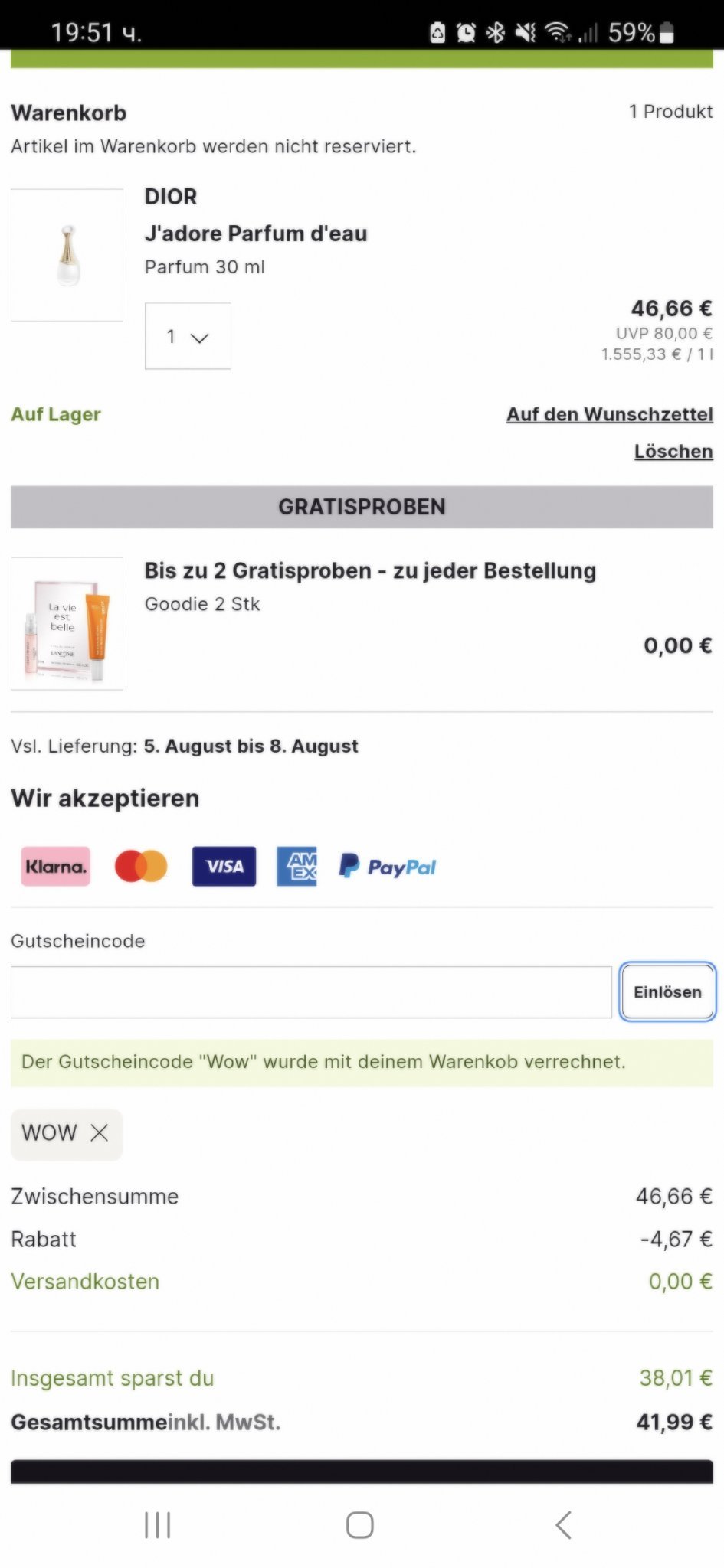Go back with the system back button
The image size is (724, 1568).
tap(563, 1525)
